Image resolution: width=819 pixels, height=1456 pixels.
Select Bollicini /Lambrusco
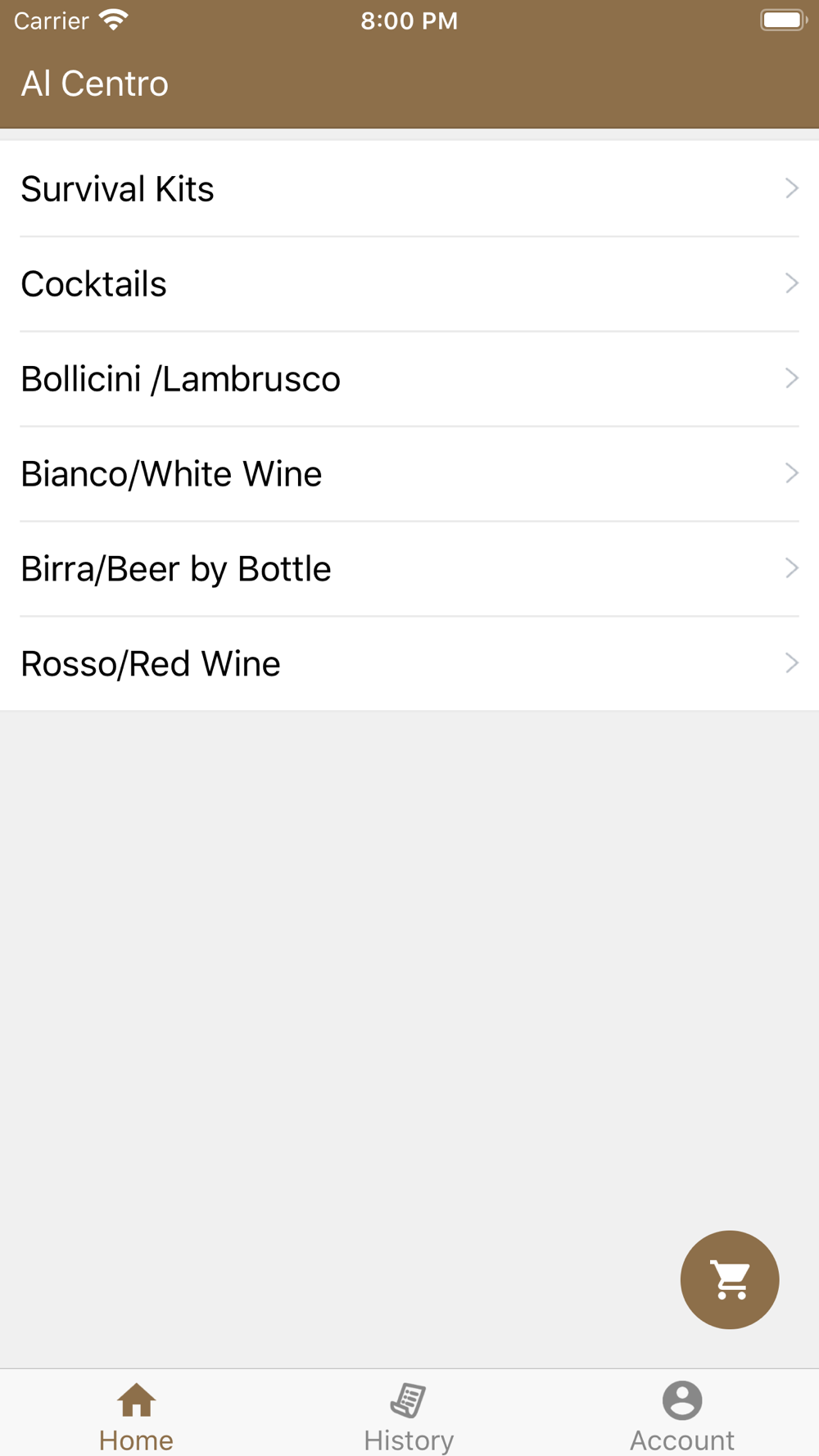(409, 379)
